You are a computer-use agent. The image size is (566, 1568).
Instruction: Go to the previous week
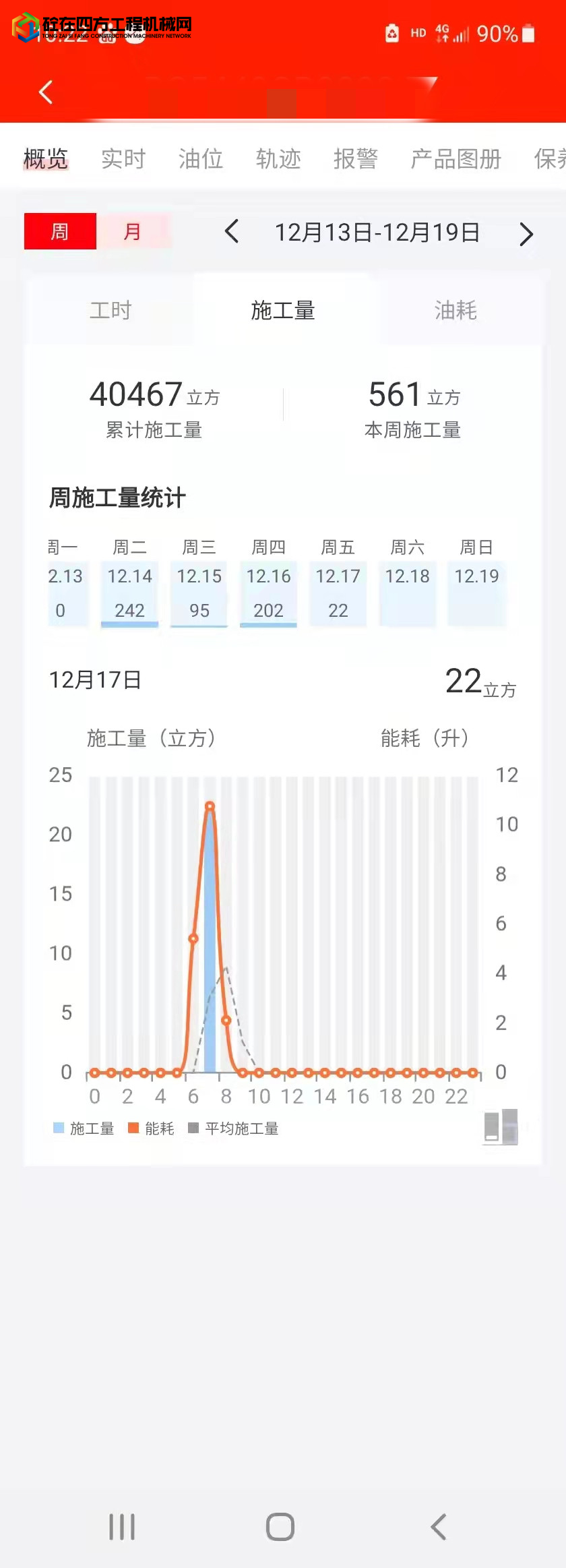click(x=232, y=232)
